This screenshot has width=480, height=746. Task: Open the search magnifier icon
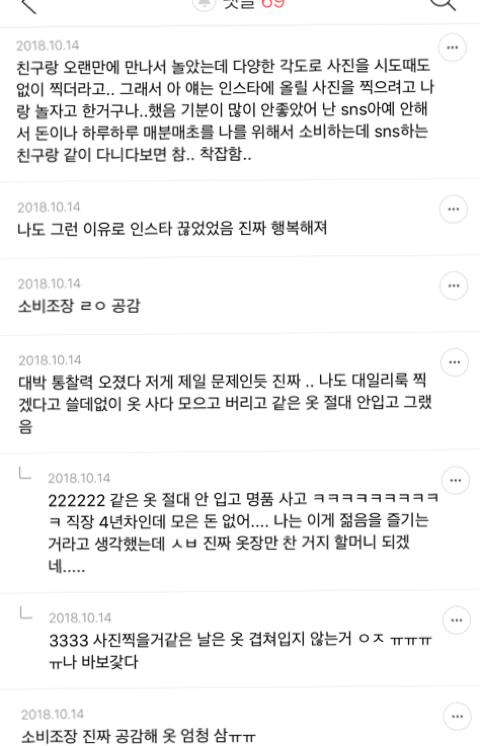tap(442, 4)
